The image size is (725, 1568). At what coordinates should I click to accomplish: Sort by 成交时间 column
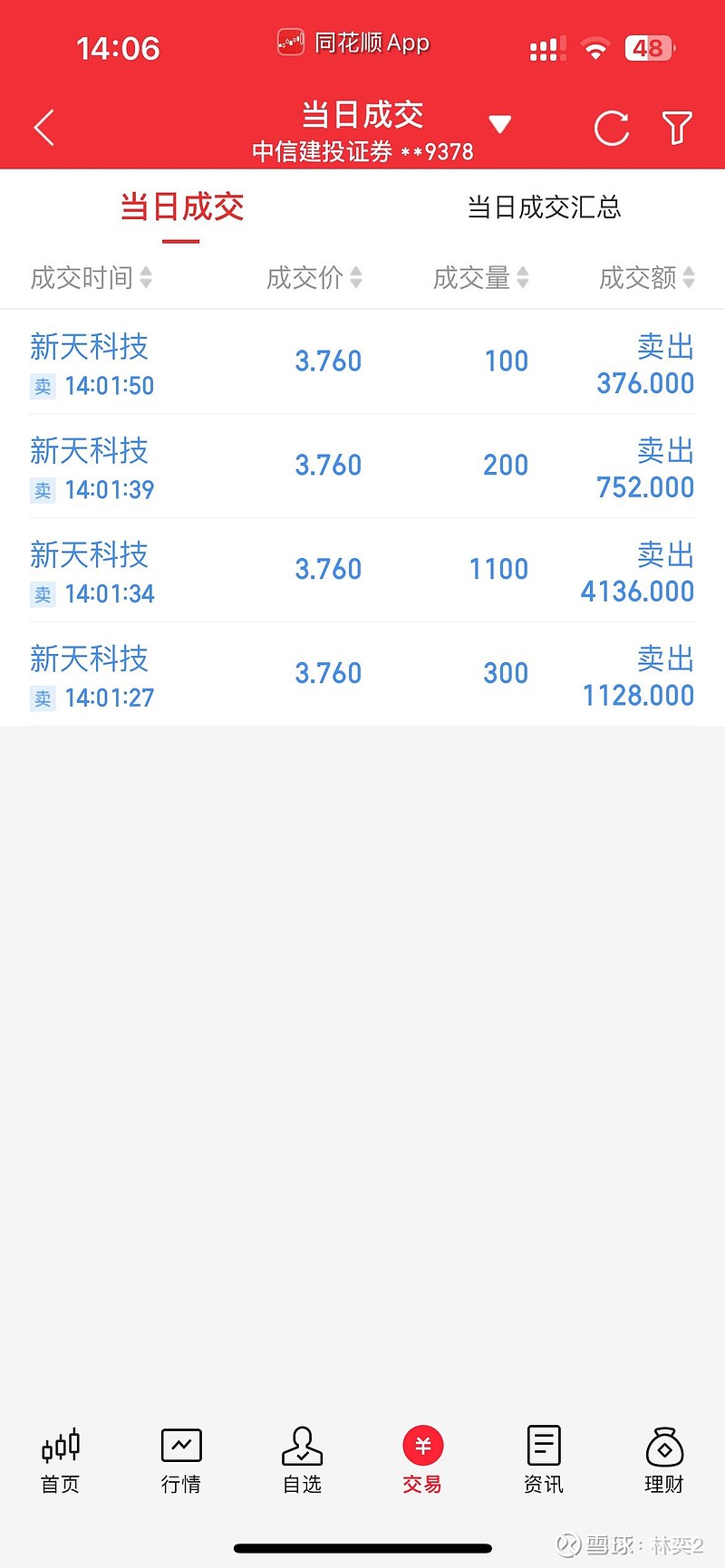coord(91,278)
